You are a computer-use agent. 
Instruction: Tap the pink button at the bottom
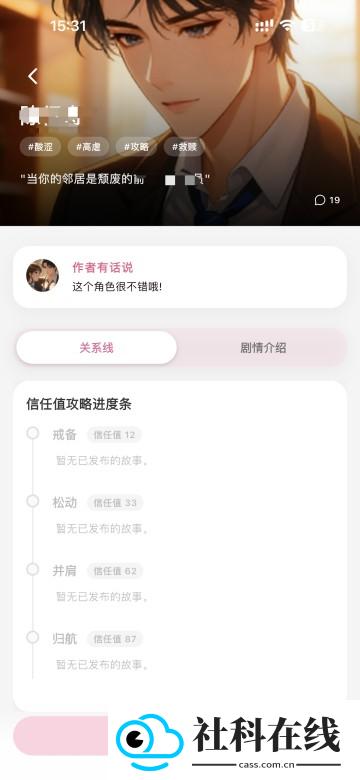(x=61, y=736)
